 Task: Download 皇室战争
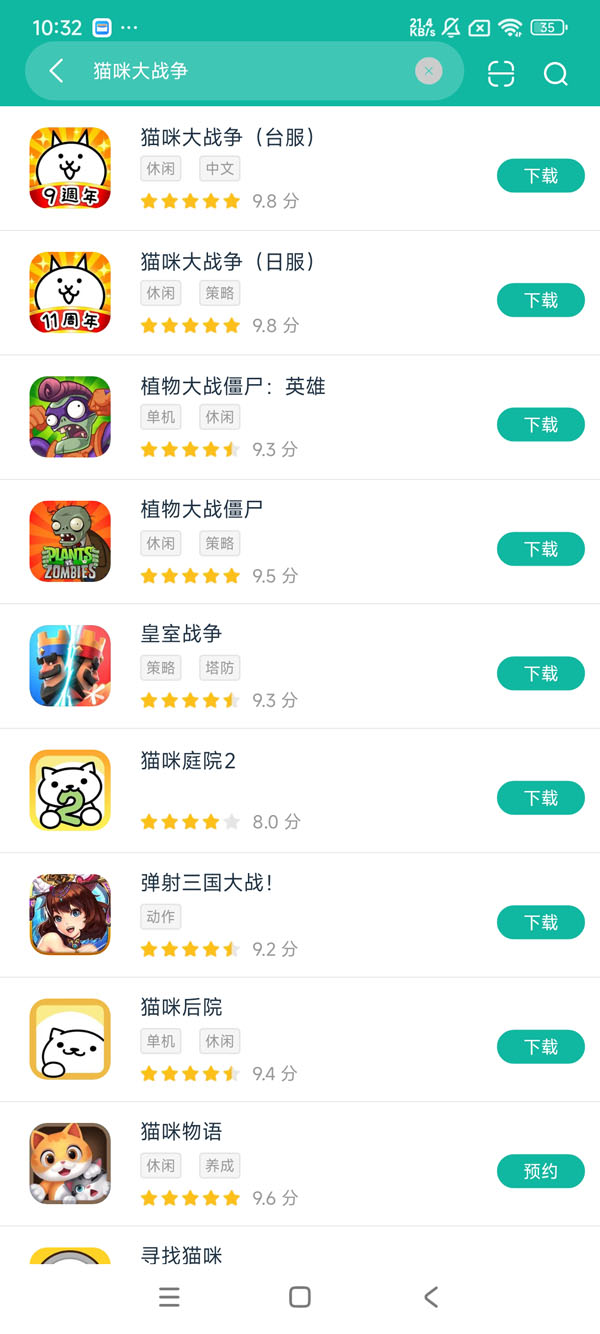coord(540,674)
